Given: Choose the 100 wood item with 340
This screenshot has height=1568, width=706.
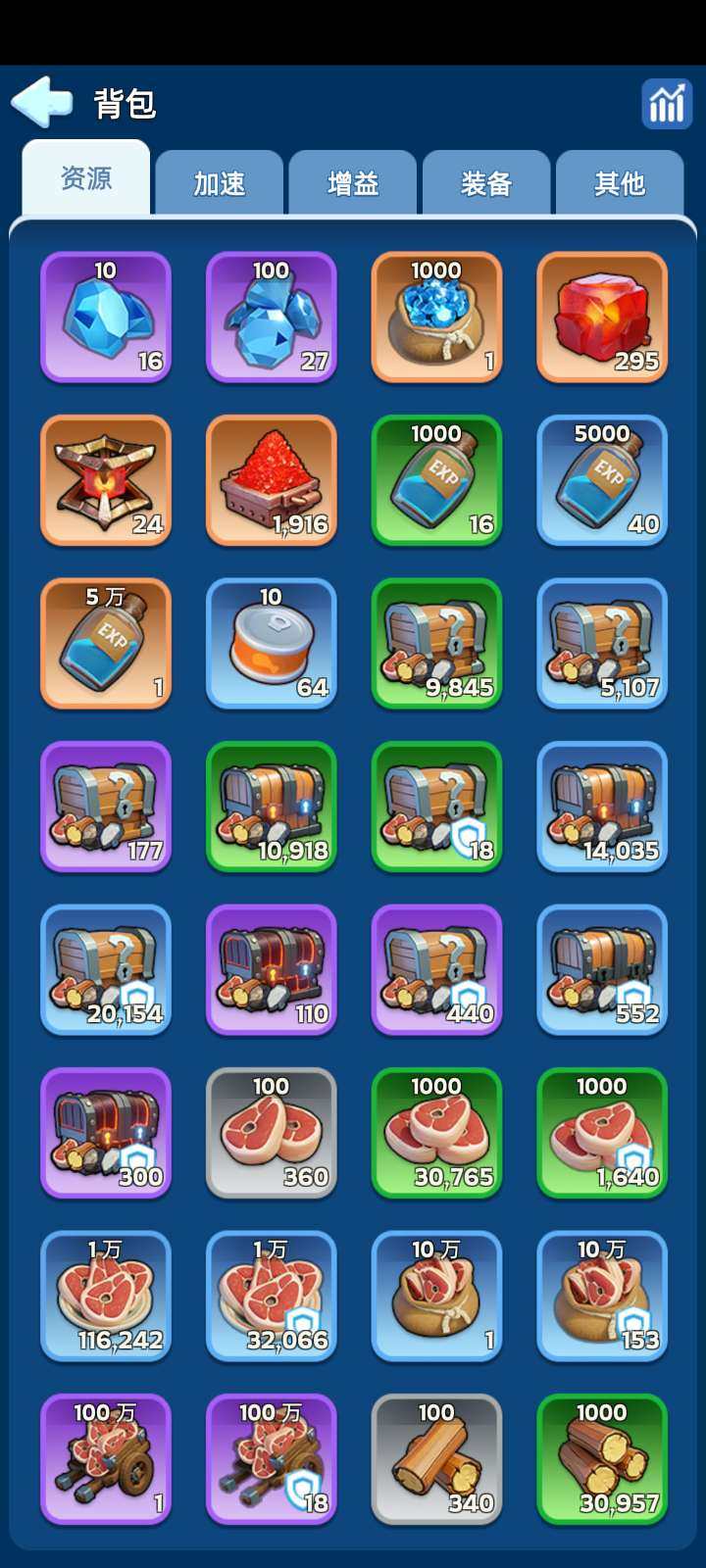Looking at the screenshot, I should point(436,1459).
